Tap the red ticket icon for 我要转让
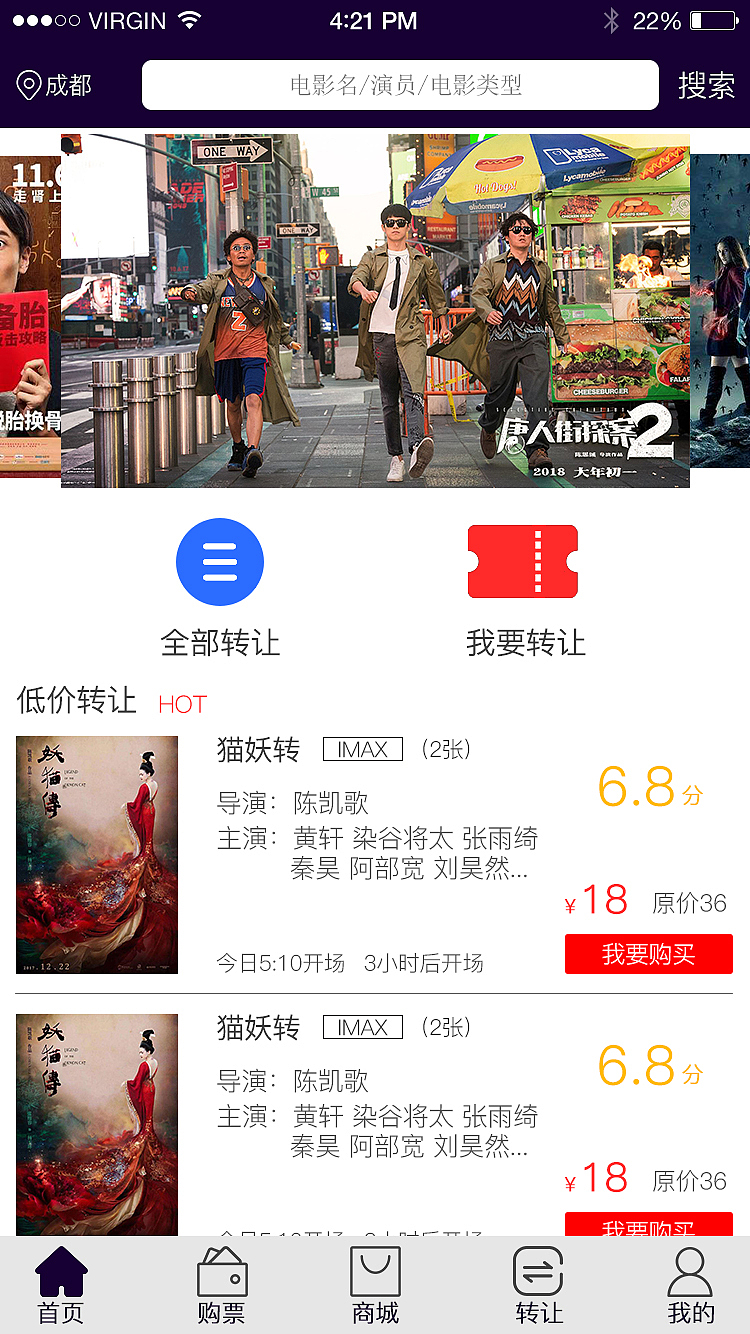The image size is (750, 1334). 522,561
